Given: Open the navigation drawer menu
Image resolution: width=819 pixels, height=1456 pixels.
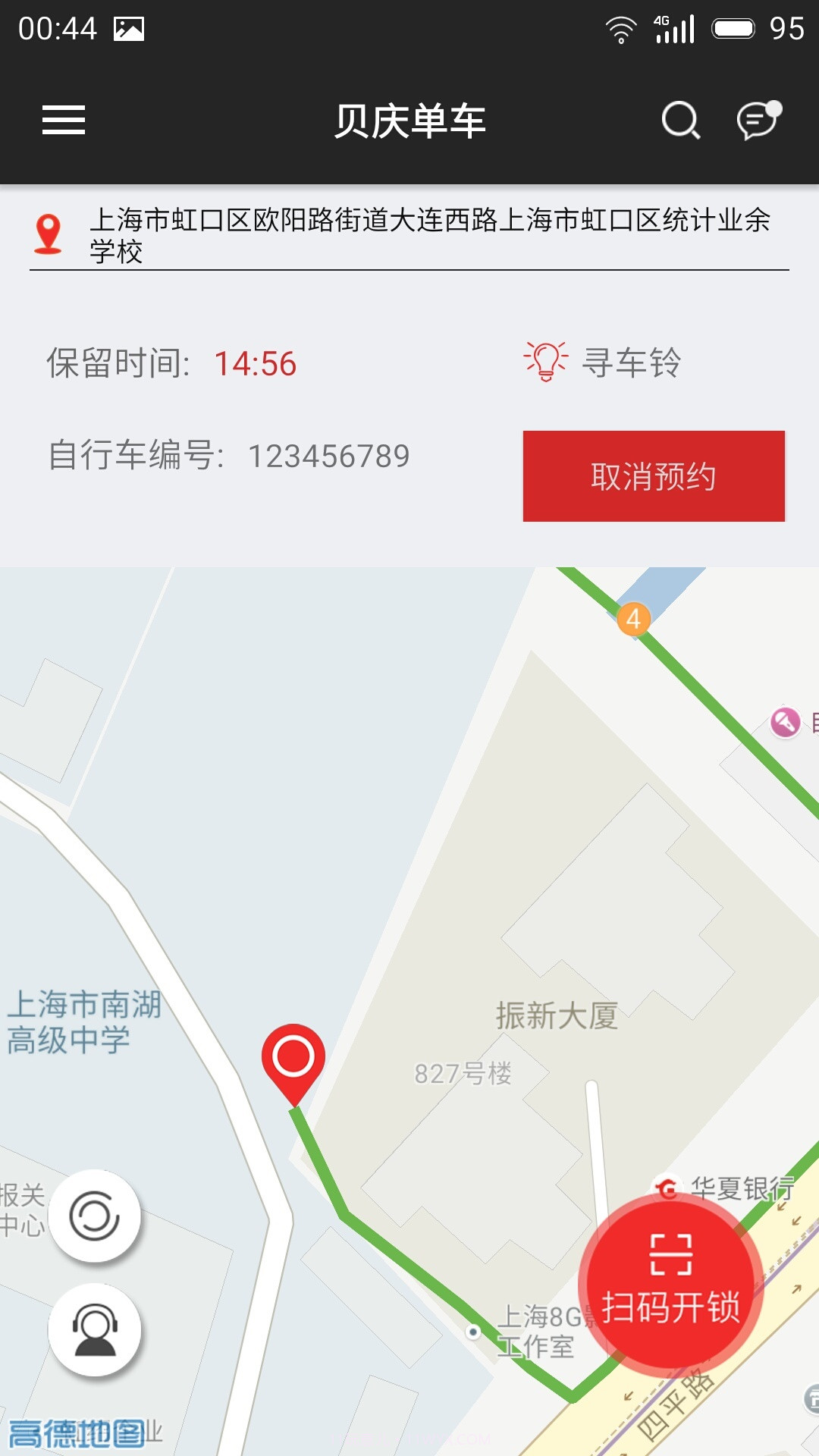Looking at the screenshot, I should [63, 120].
